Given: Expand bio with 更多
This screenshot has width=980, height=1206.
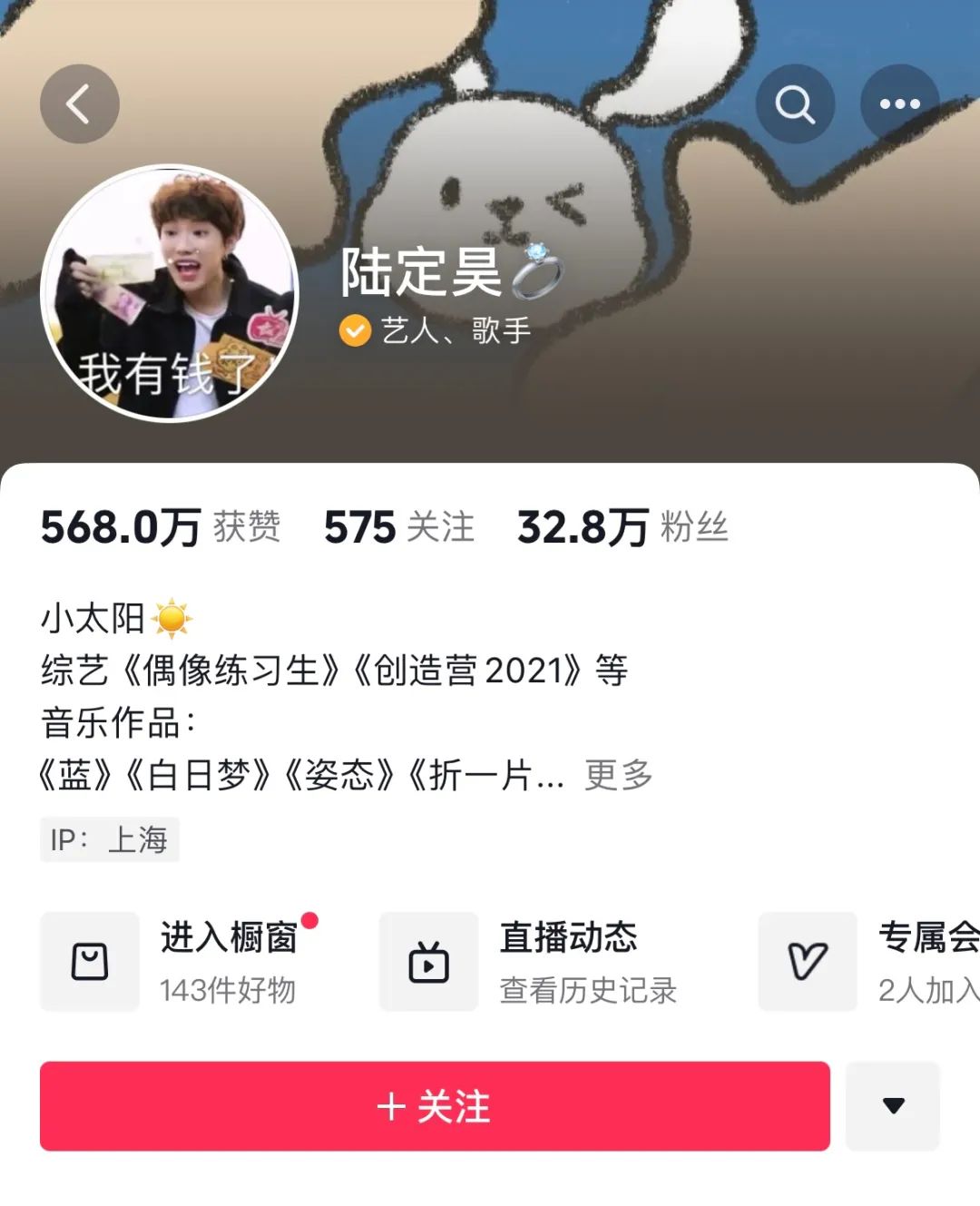Looking at the screenshot, I should point(618,775).
